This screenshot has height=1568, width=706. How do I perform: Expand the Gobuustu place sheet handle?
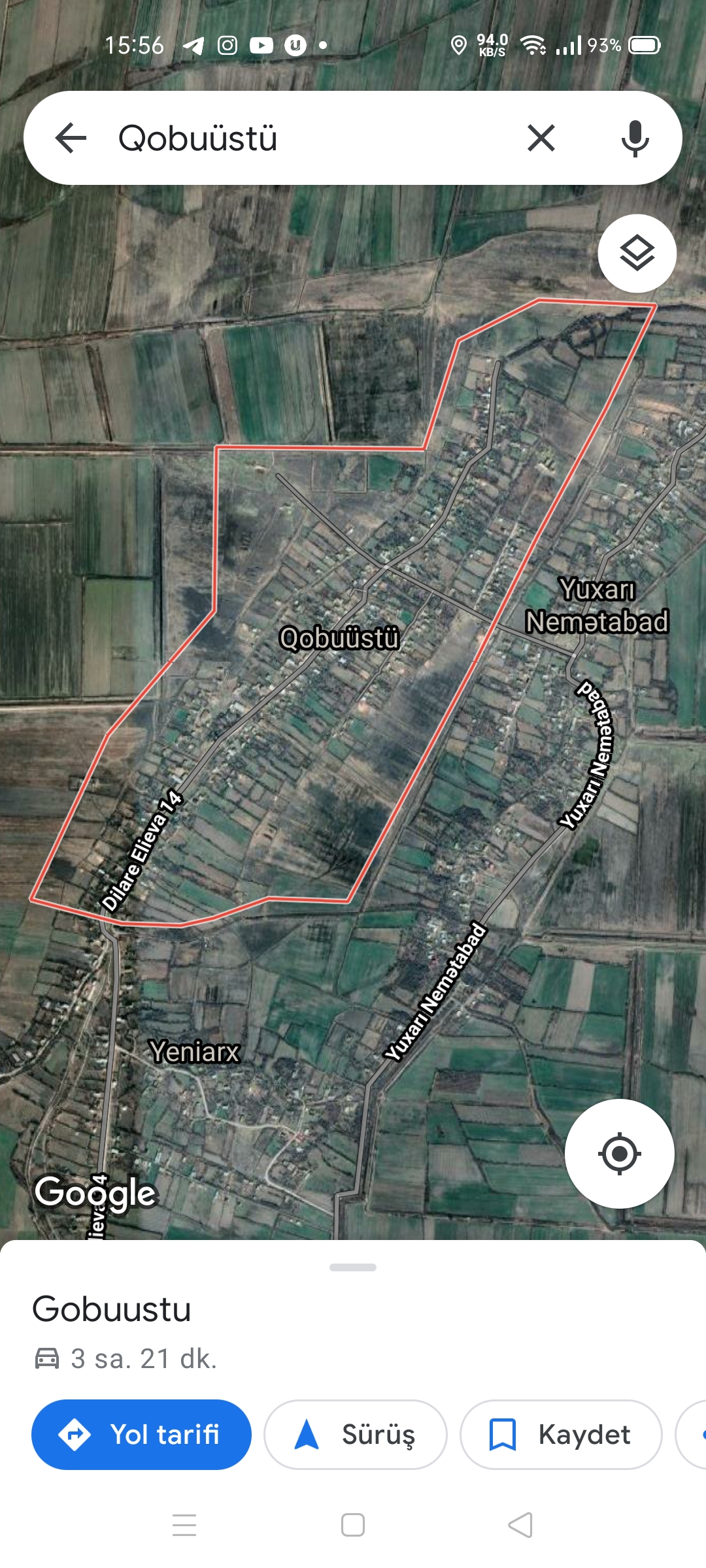353,1267
